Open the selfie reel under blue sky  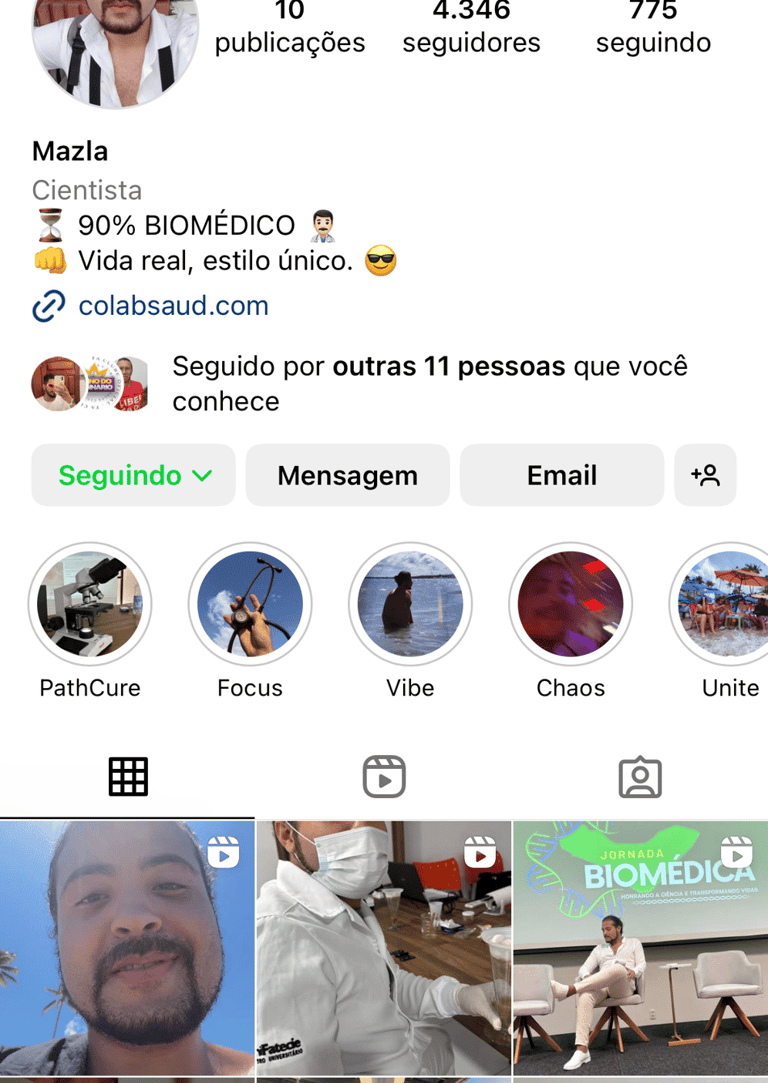click(x=127, y=948)
